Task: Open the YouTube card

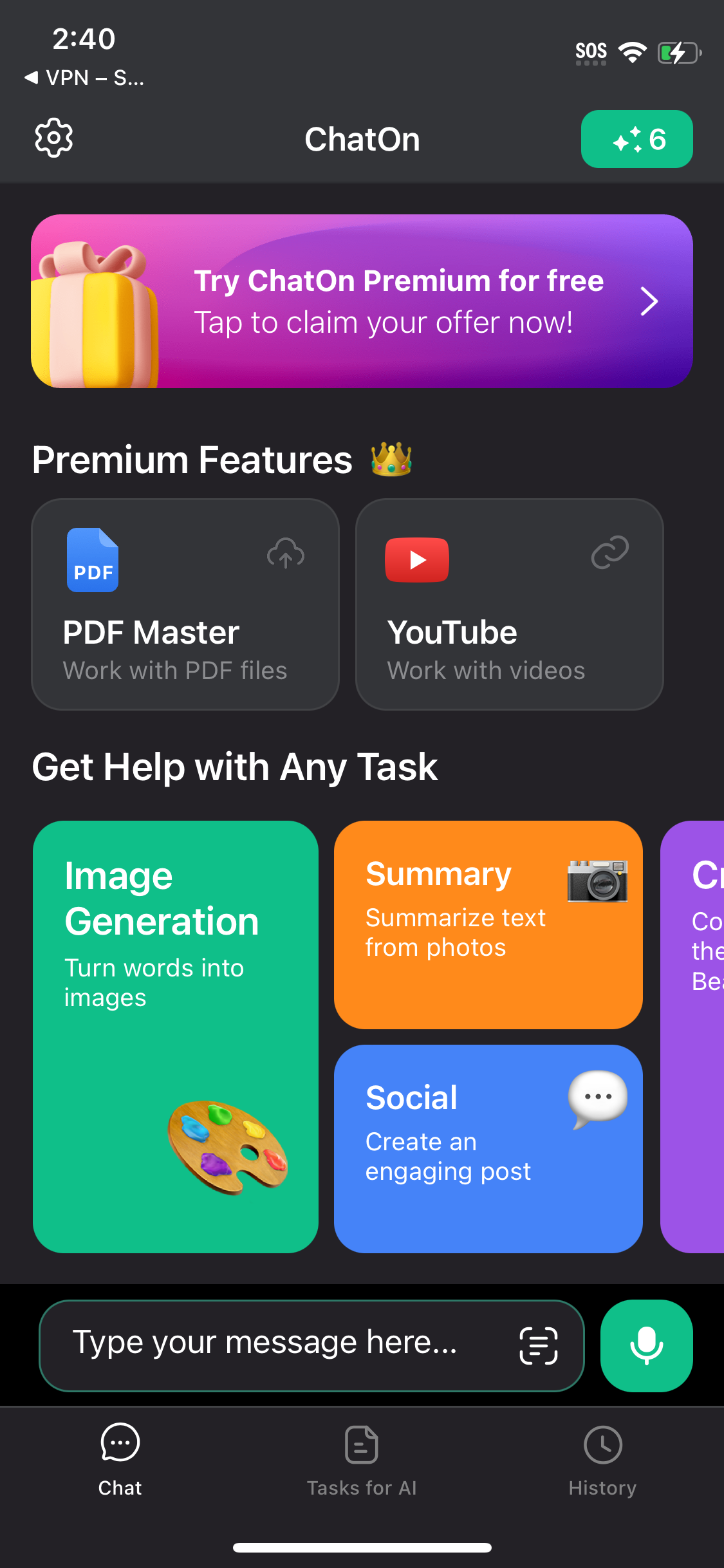Action: [509, 604]
